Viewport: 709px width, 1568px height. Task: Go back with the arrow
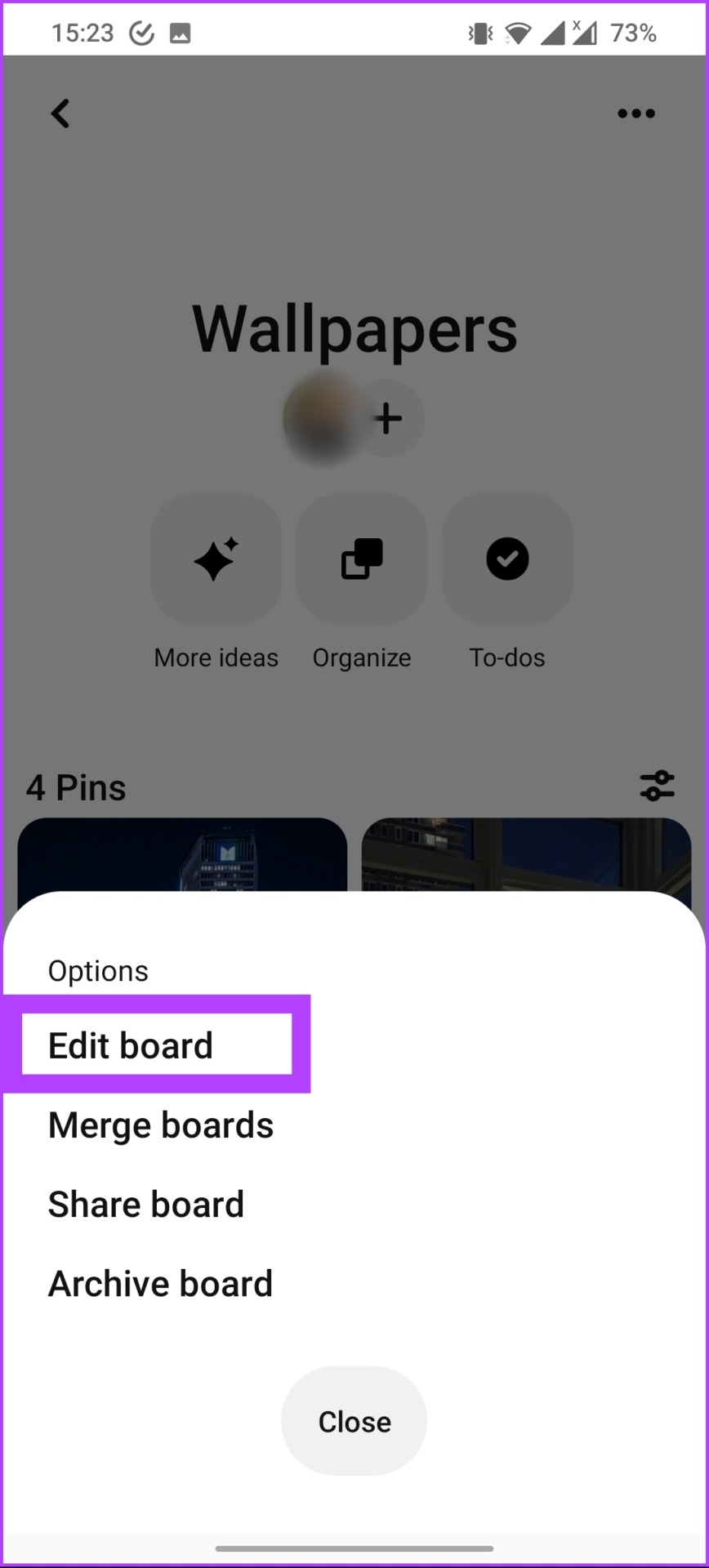(x=61, y=114)
